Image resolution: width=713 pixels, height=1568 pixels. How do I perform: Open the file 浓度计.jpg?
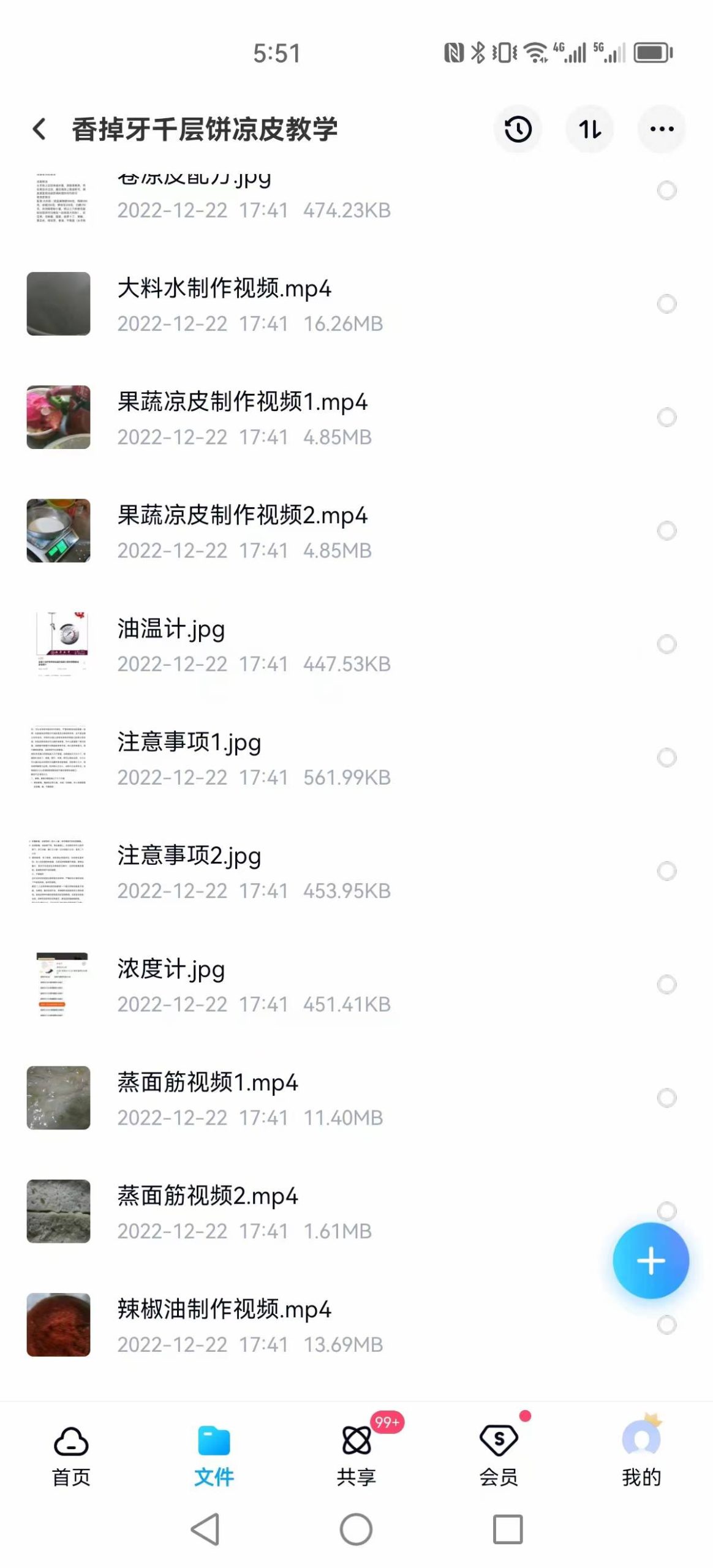pos(245,986)
